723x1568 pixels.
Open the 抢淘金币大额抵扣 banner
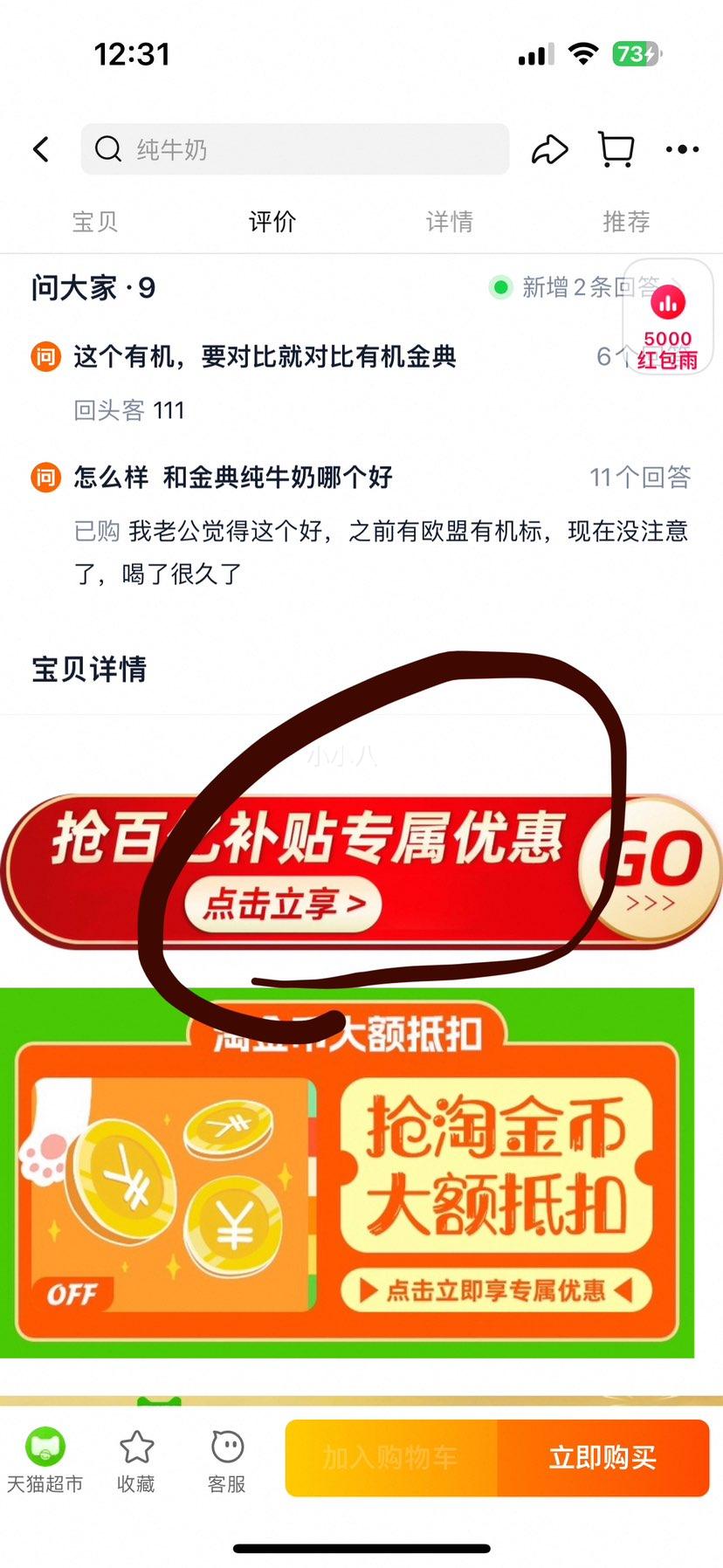coord(347,1172)
